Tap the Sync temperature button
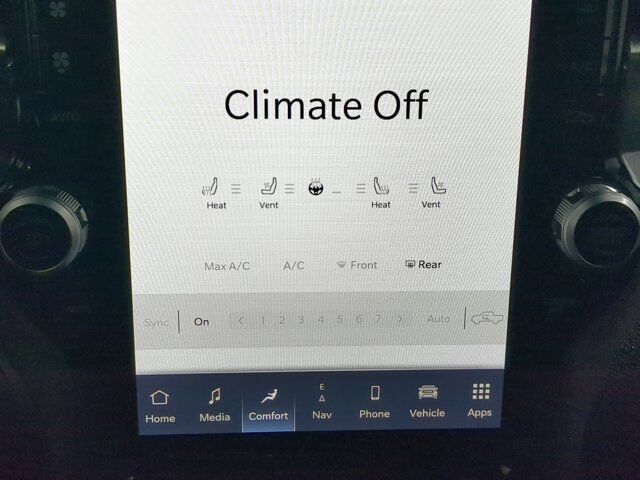Screen dimensions: 640x480 (x=156, y=322)
